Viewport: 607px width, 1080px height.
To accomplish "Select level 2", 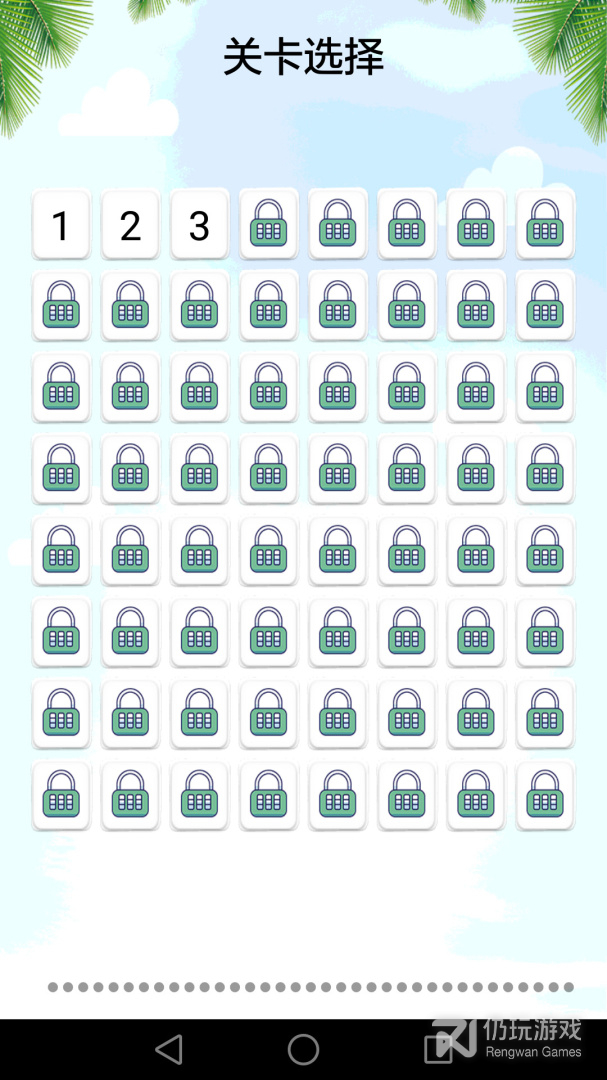I will [x=130, y=225].
